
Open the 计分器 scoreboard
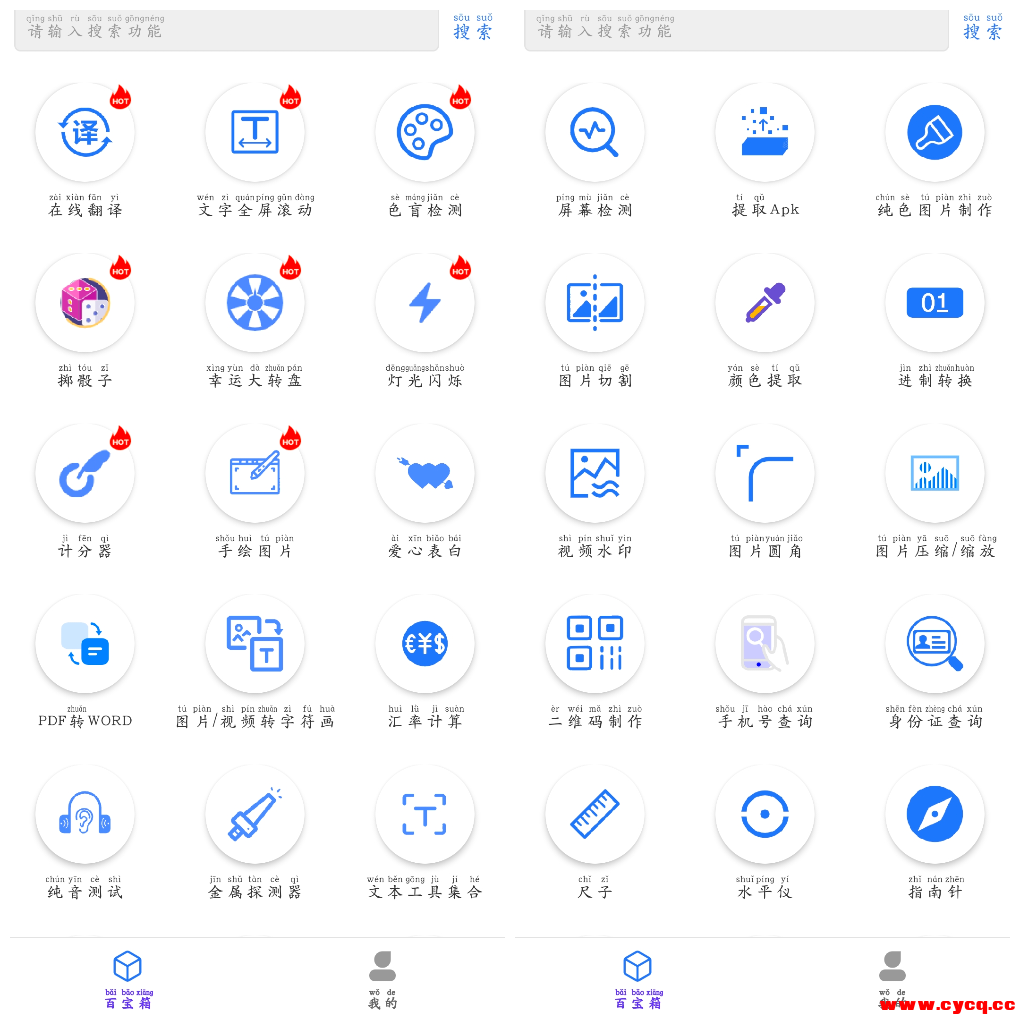tap(85, 473)
